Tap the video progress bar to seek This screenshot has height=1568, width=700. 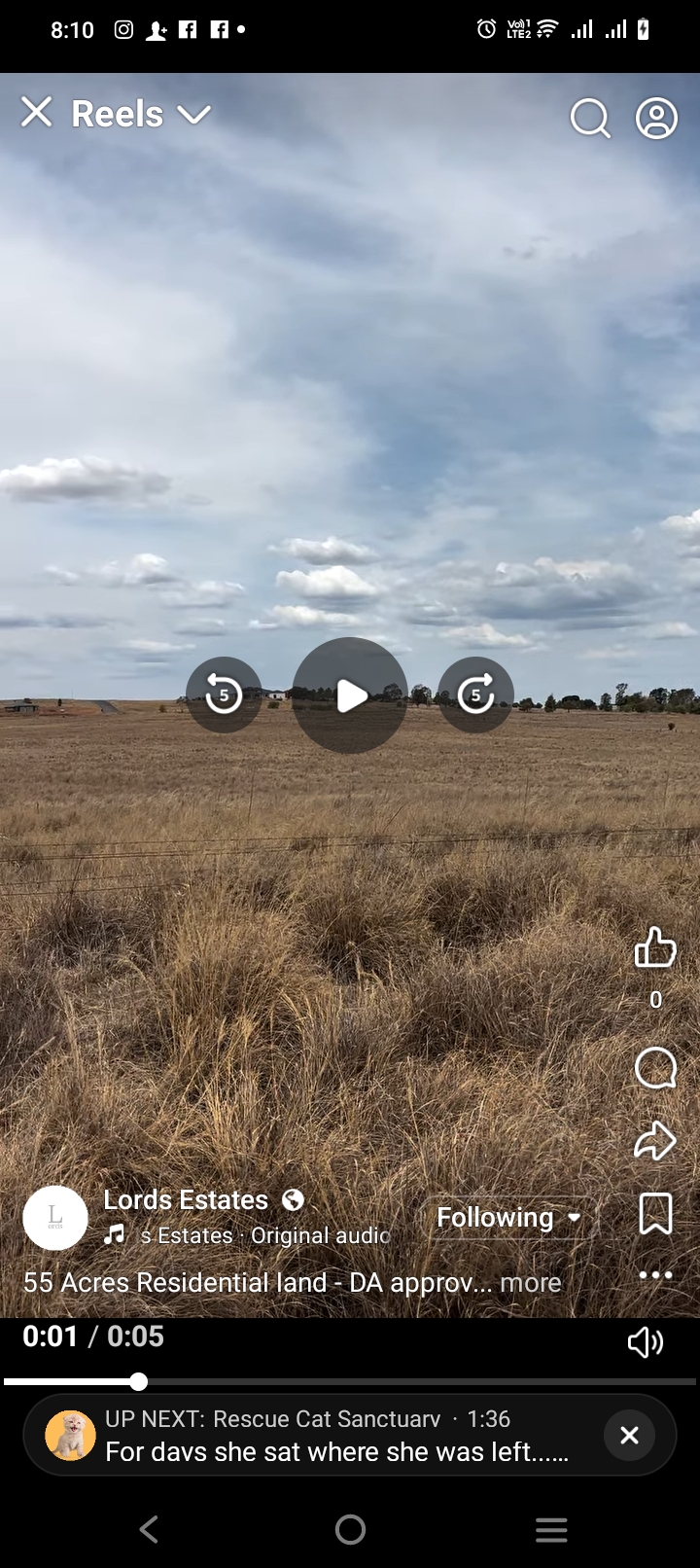[389, 1381]
